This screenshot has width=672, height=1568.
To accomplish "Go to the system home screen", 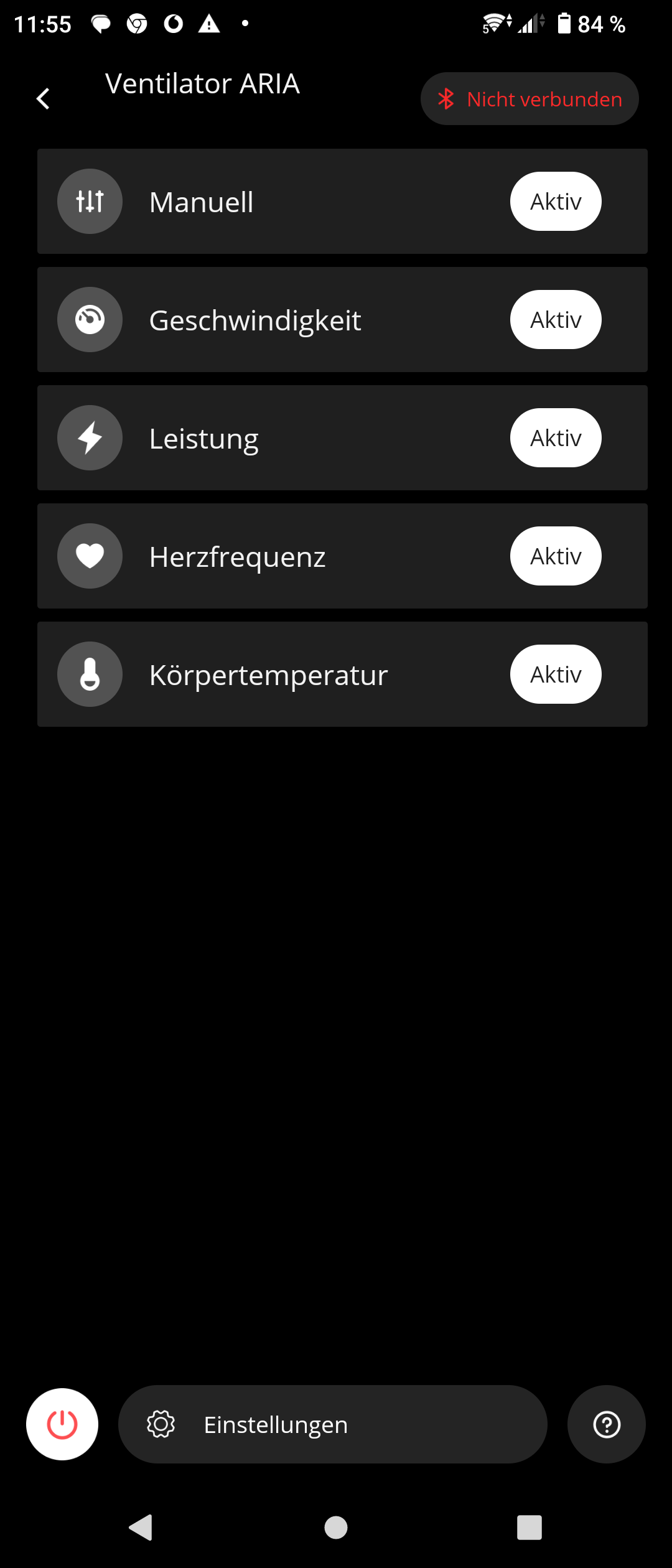I will [x=336, y=1528].
